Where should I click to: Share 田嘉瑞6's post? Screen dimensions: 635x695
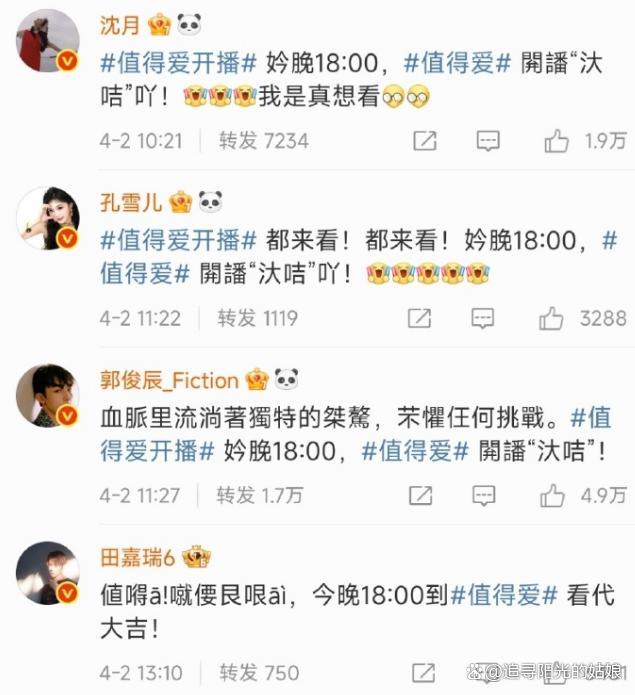422,672
